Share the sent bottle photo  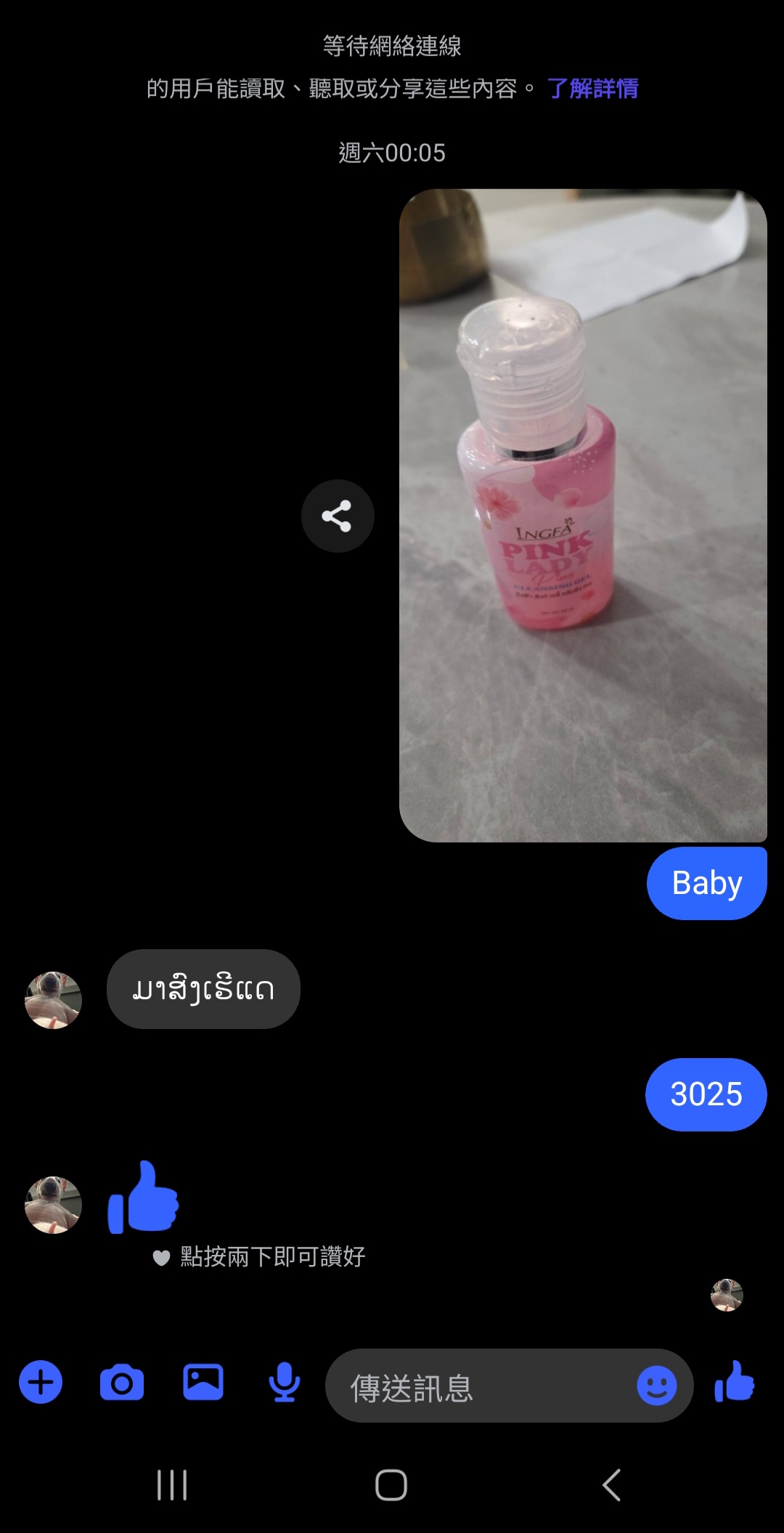[338, 516]
